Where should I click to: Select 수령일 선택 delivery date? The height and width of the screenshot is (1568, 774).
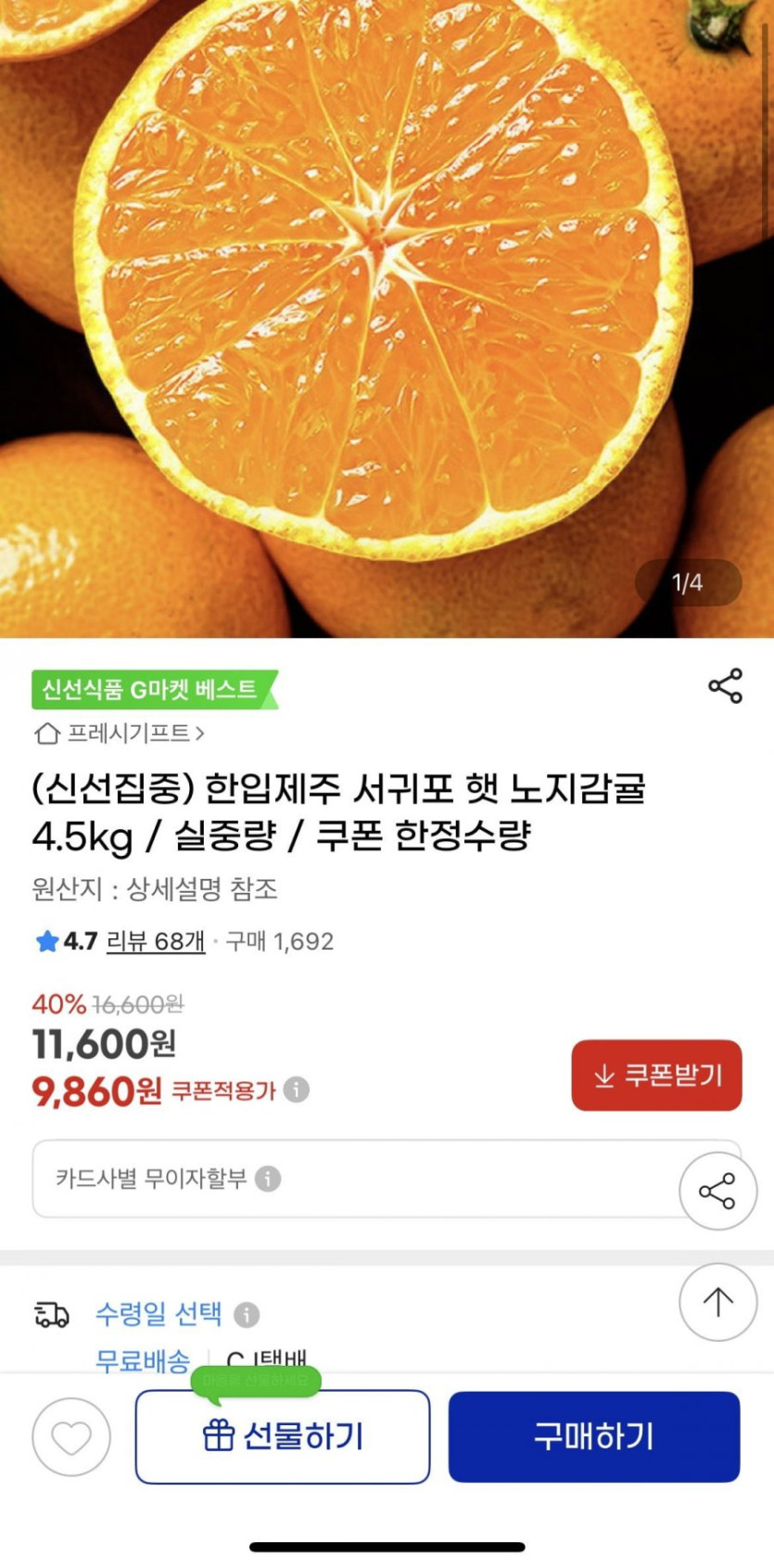click(x=159, y=1314)
